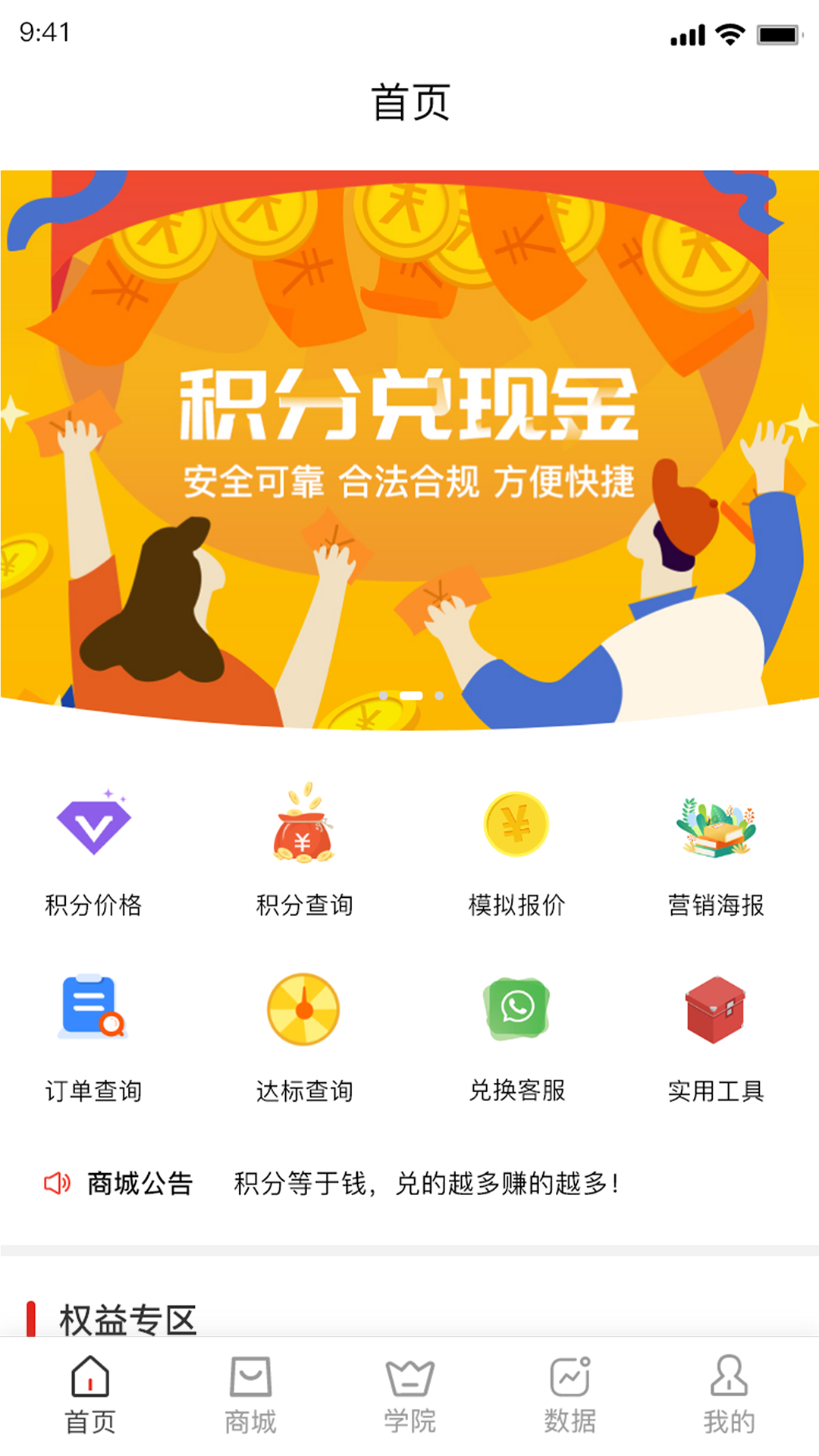This screenshot has width=819, height=1456.
Task: Open 达标查询 (target query)
Action: coord(304,1036)
